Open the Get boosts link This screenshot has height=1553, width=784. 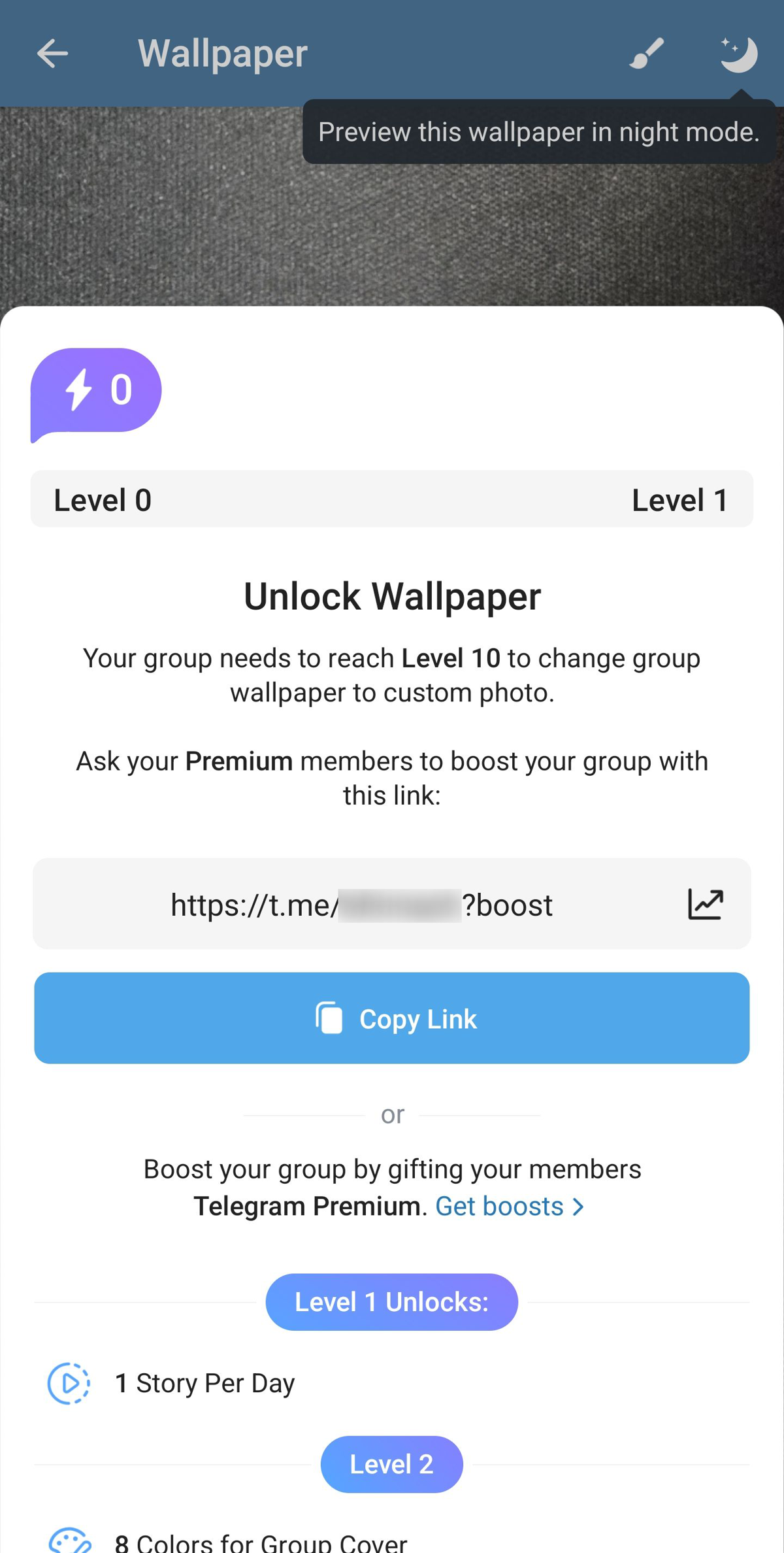509,1207
